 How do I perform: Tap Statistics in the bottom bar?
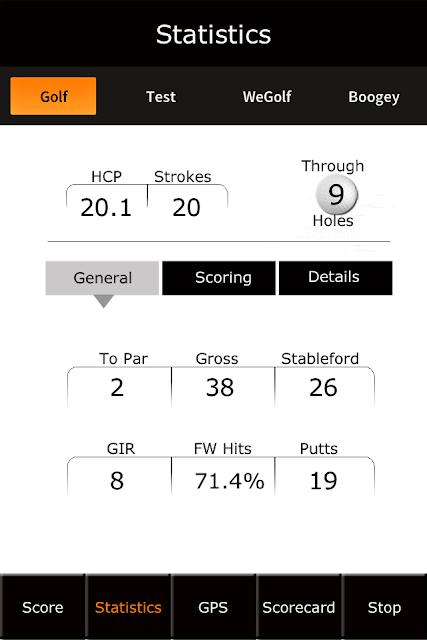click(x=128, y=607)
